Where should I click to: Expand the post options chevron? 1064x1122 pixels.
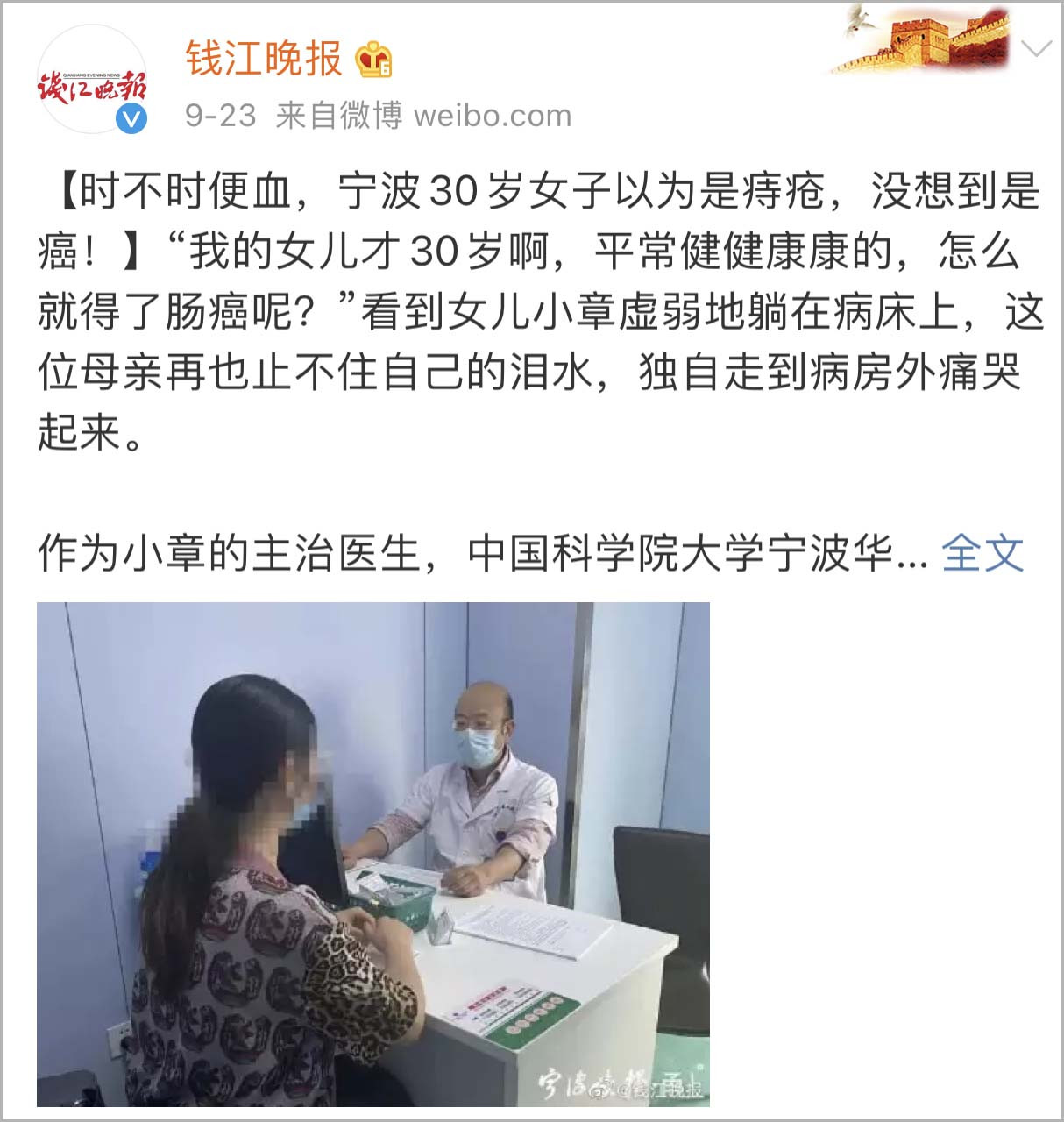[x=1037, y=49]
